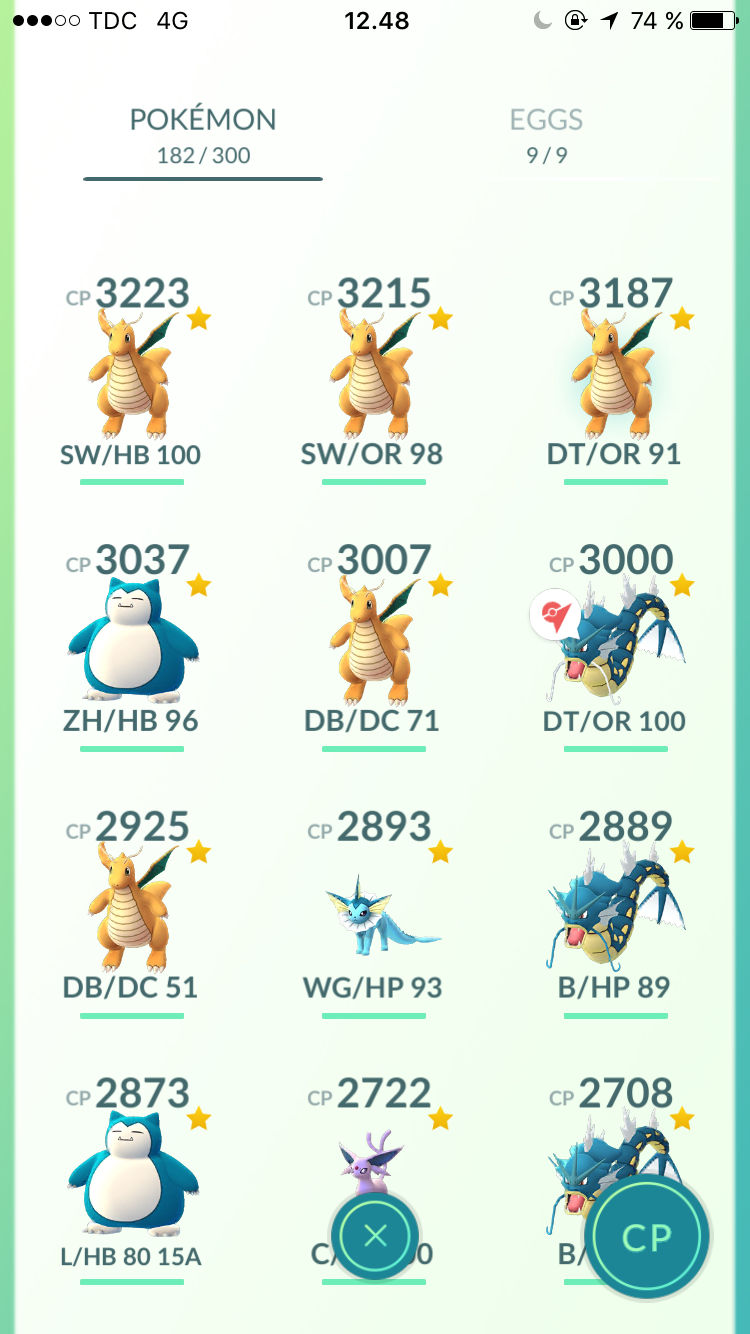Open the Gyarados named B/HP 89

tap(615, 912)
